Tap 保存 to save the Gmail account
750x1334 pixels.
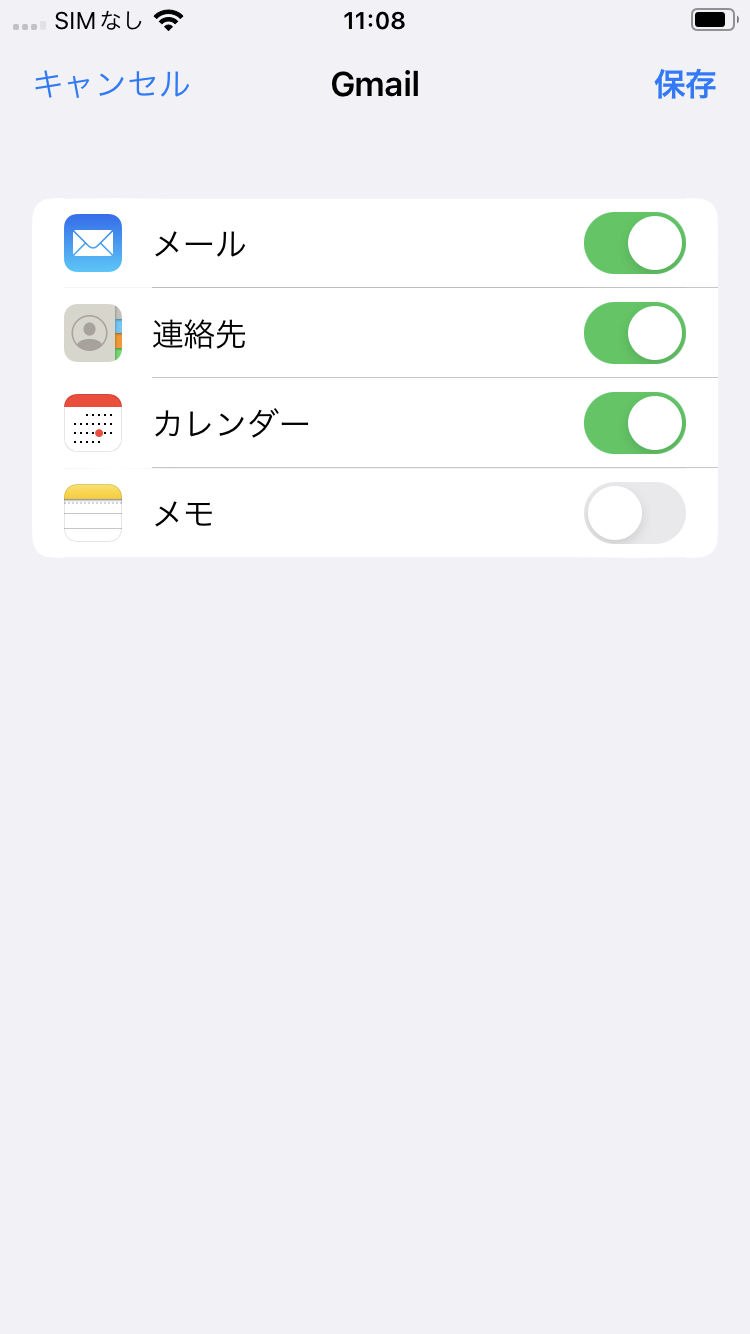click(x=685, y=84)
